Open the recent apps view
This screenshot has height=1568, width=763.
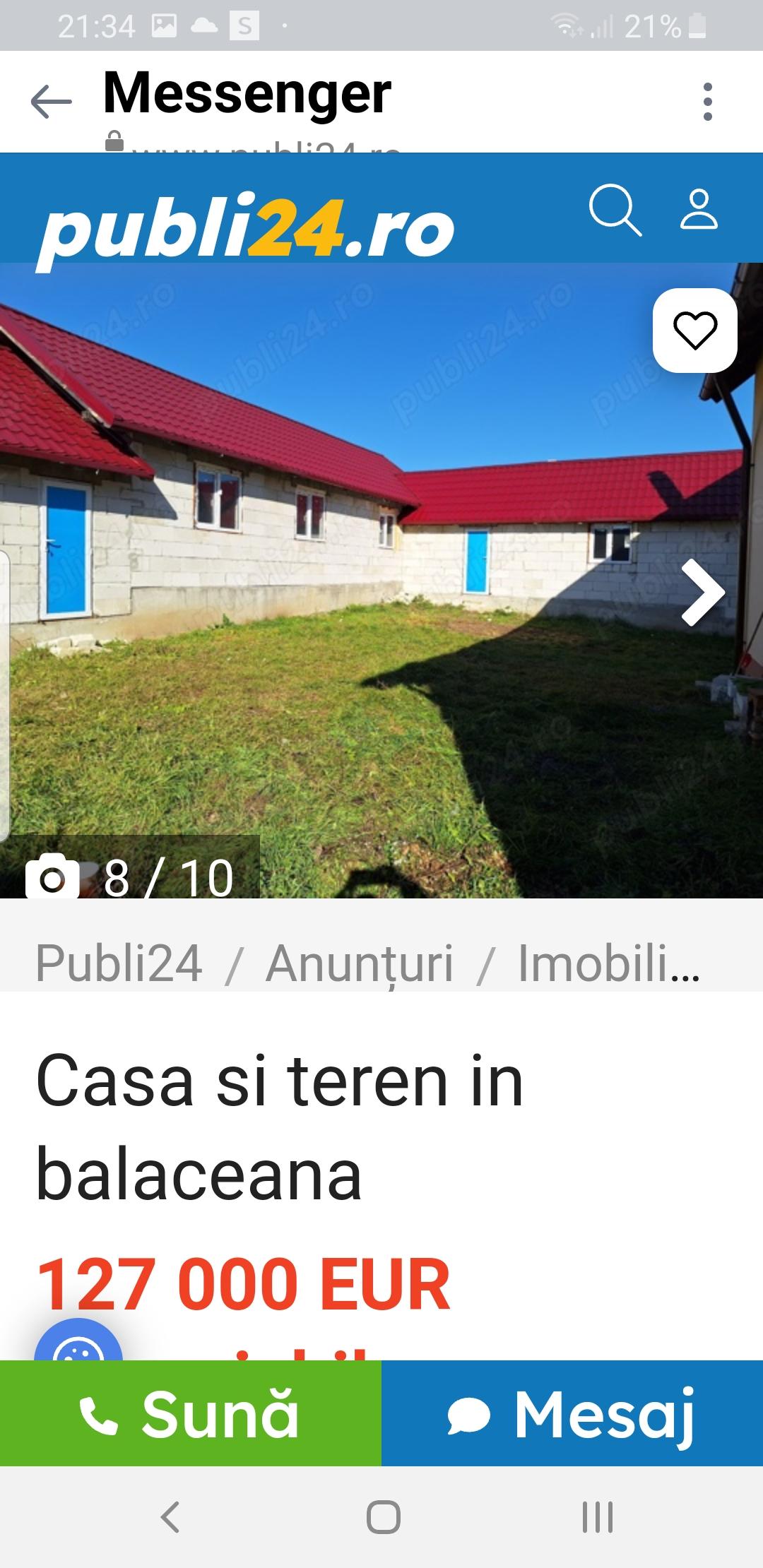(x=598, y=1516)
